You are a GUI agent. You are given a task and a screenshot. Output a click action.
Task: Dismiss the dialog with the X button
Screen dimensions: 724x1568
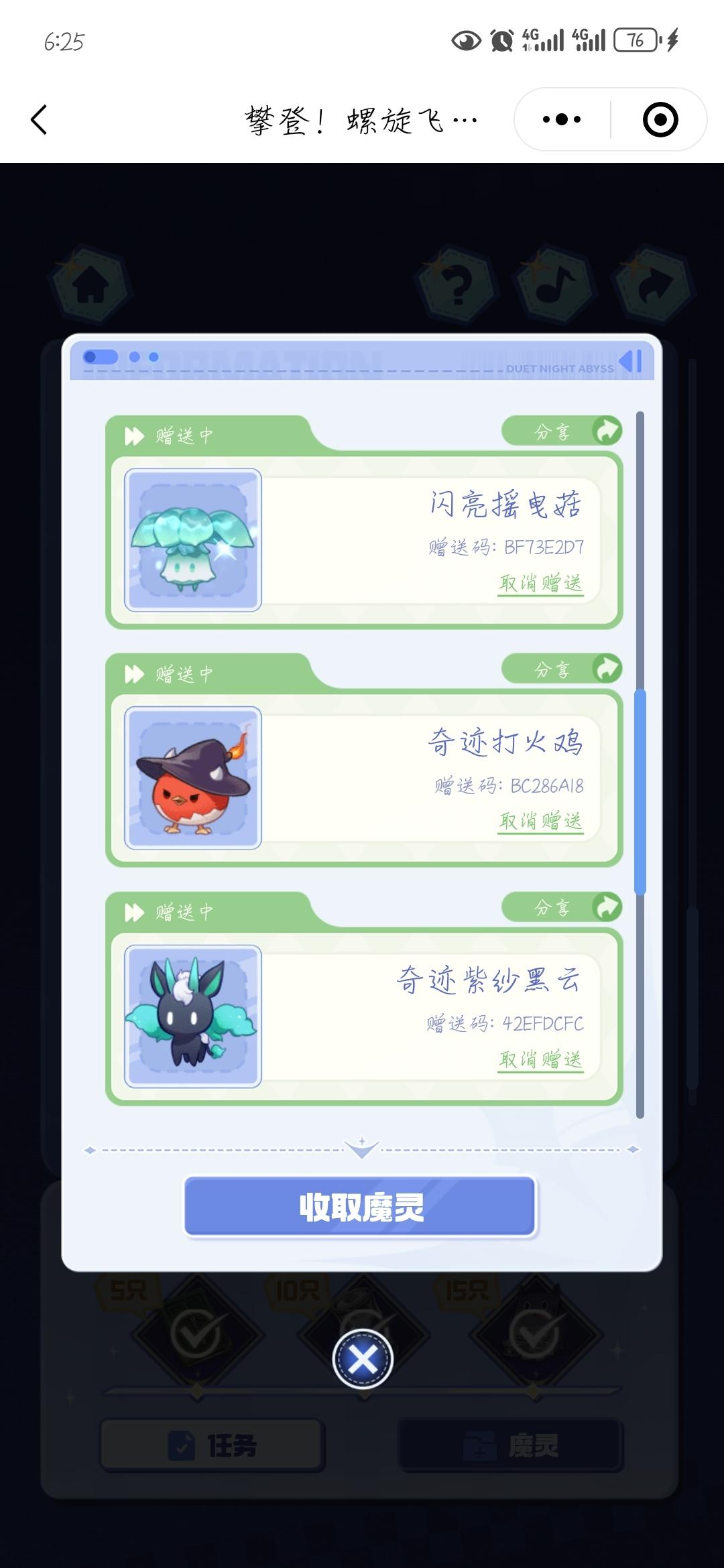363,1359
